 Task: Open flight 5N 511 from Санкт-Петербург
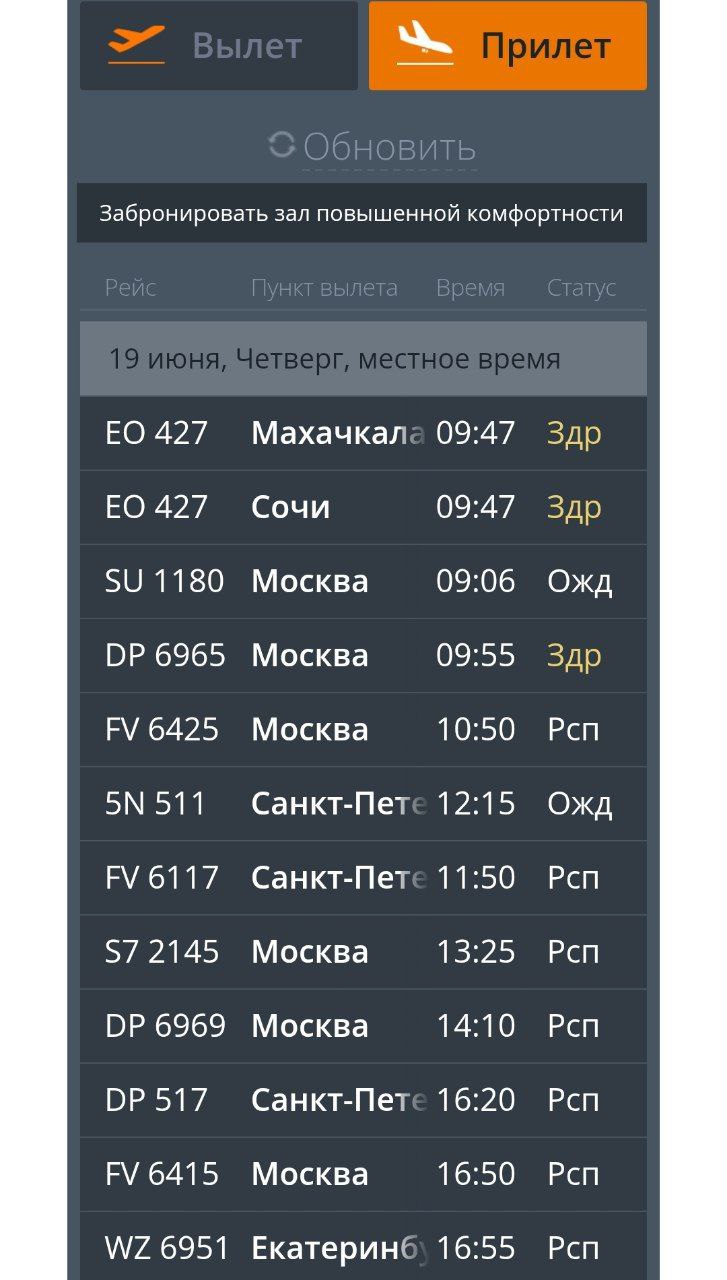tap(363, 803)
